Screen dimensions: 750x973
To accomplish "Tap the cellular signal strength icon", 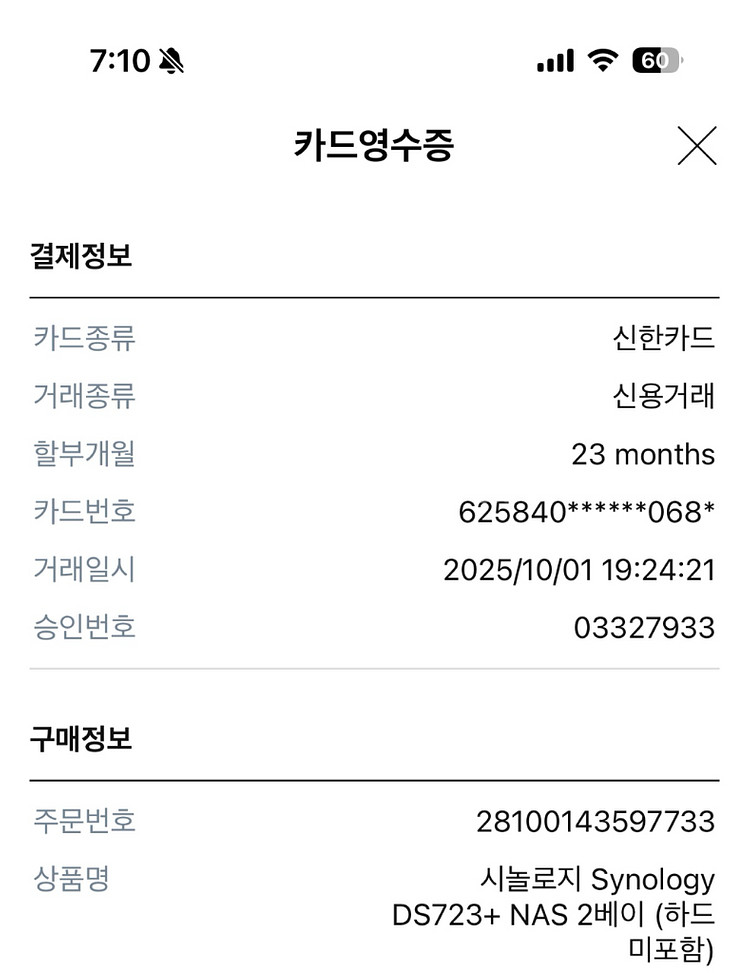I will 554,60.
